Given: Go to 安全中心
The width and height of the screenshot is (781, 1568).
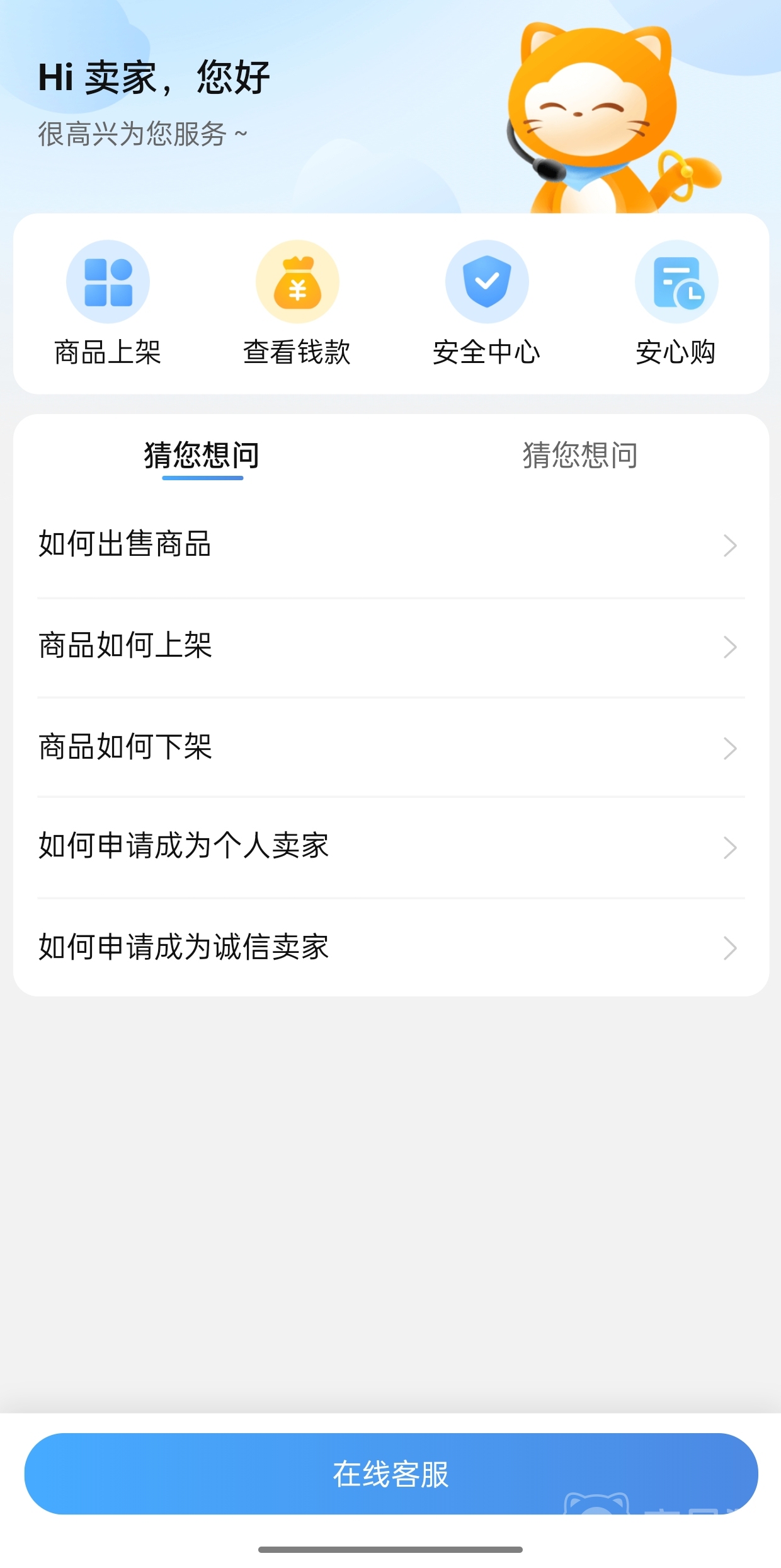Looking at the screenshot, I should point(486,303).
